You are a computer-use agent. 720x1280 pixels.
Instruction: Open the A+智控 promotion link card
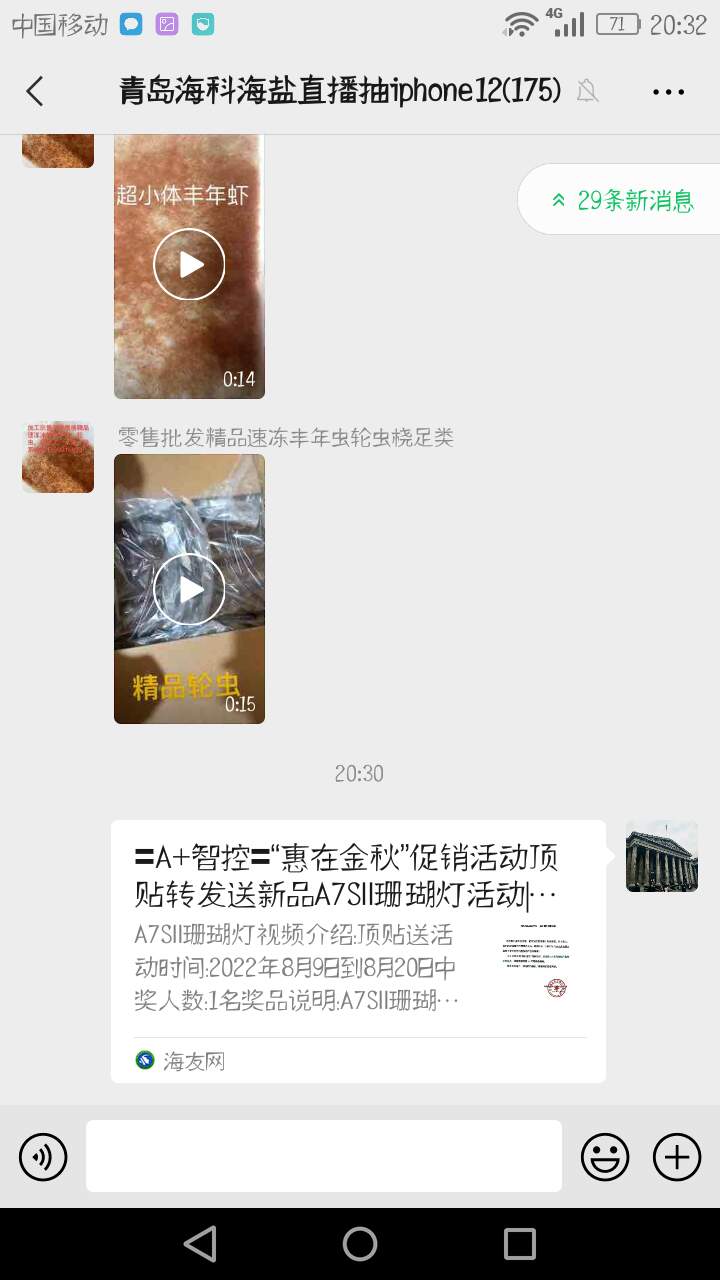pyautogui.click(x=358, y=950)
